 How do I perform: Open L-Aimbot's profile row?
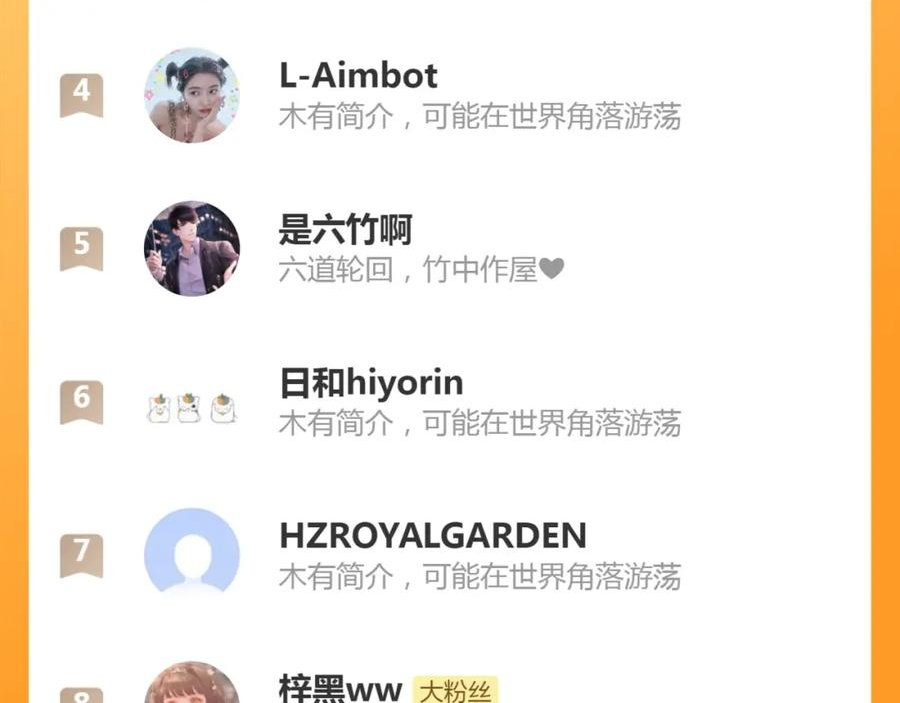[358, 76]
